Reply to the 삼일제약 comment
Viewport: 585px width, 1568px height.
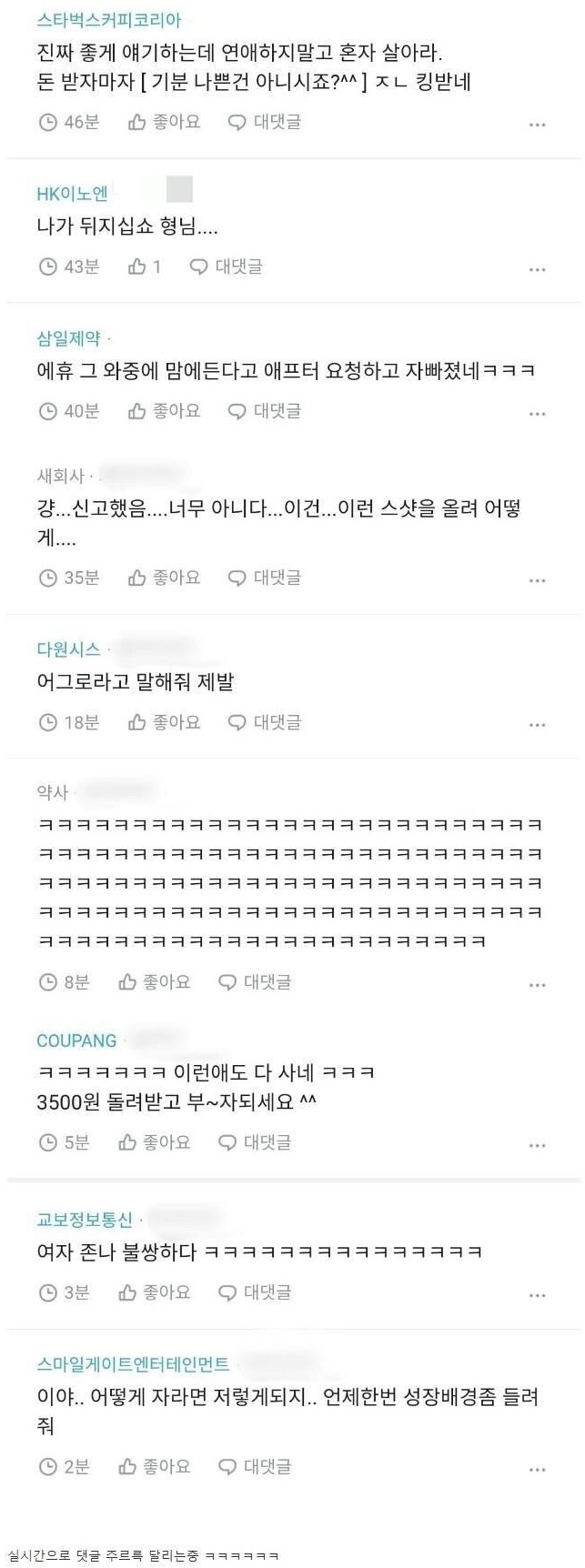(264, 411)
